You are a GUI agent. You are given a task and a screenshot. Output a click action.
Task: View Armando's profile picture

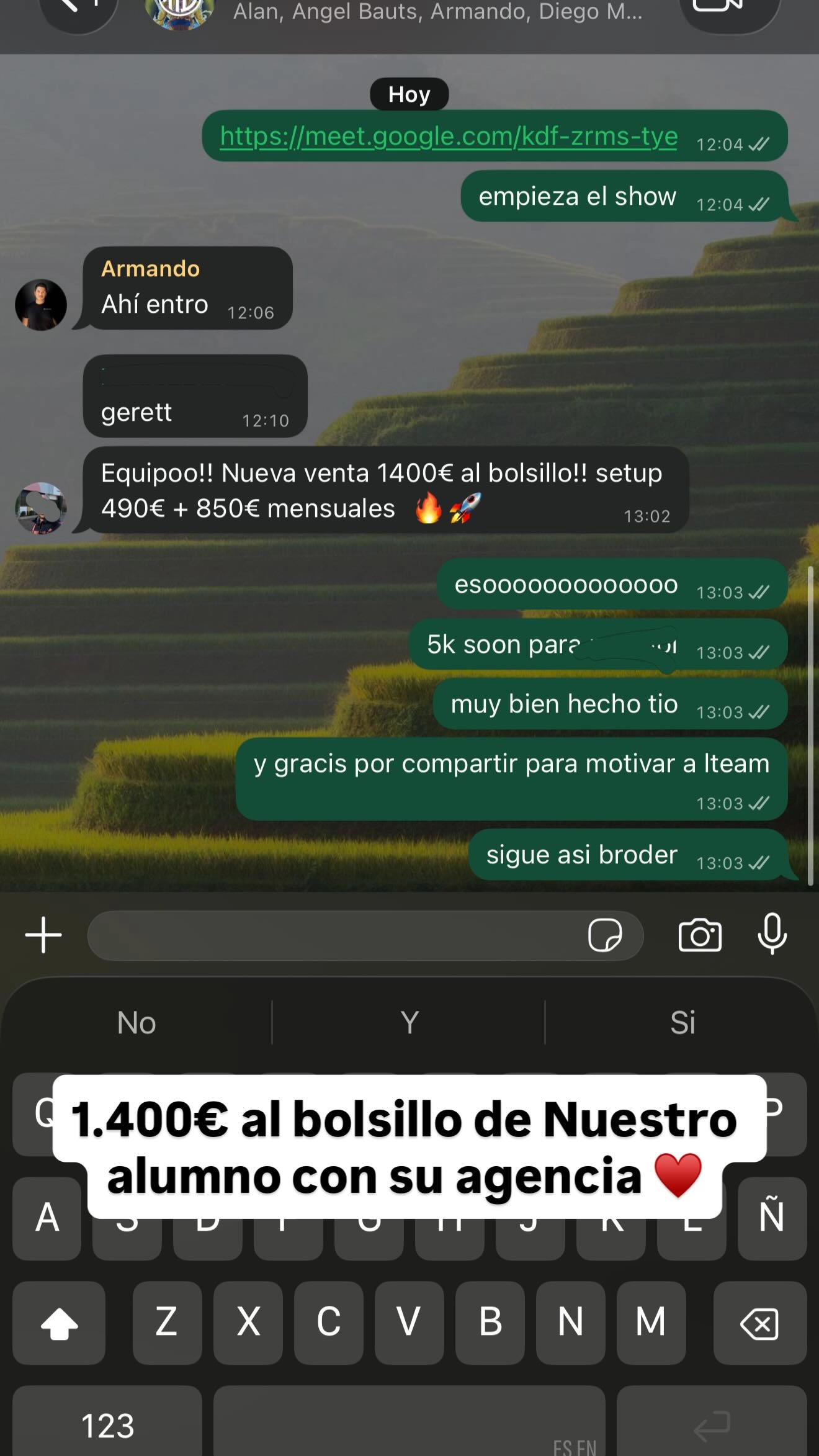pos(41,304)
